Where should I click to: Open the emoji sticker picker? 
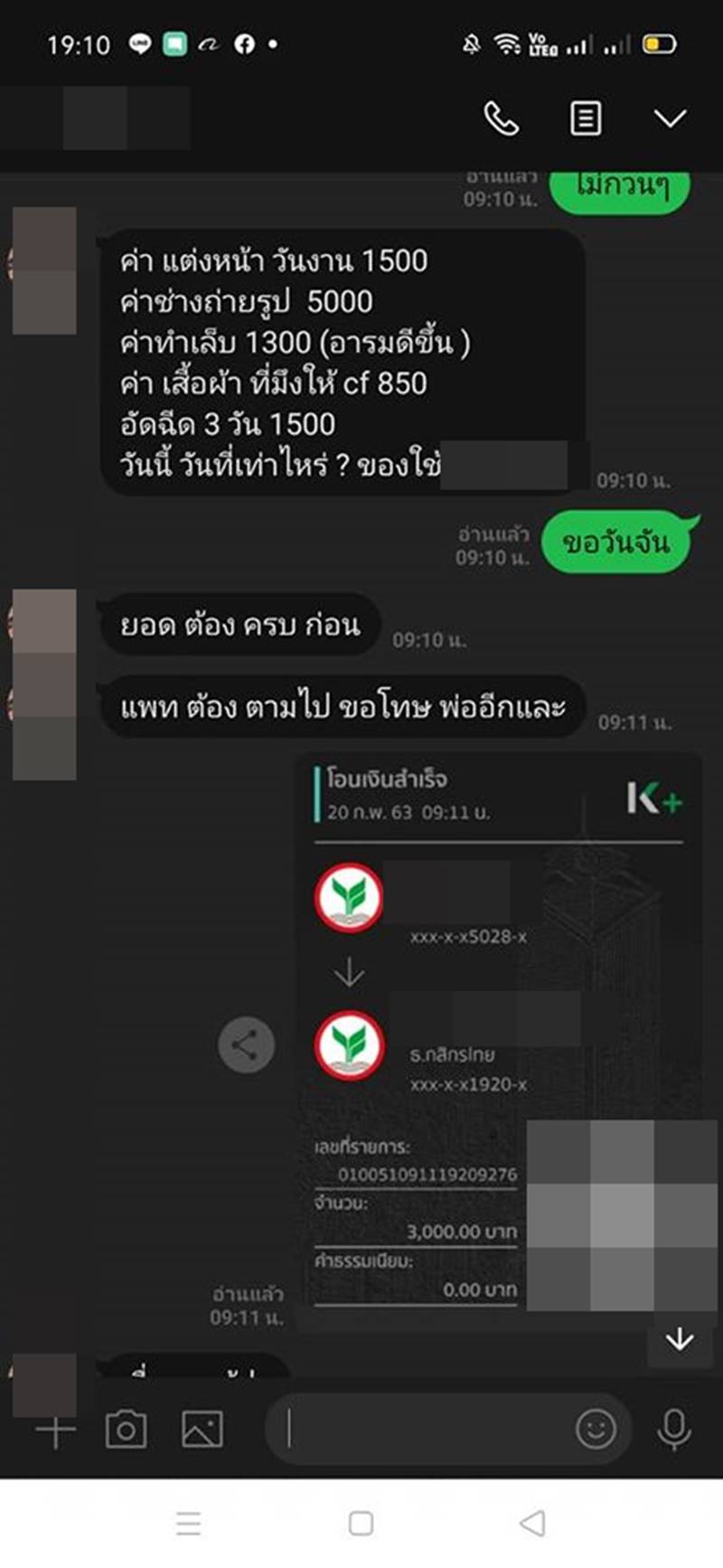pyautogui.click(x=596, y=1430)
